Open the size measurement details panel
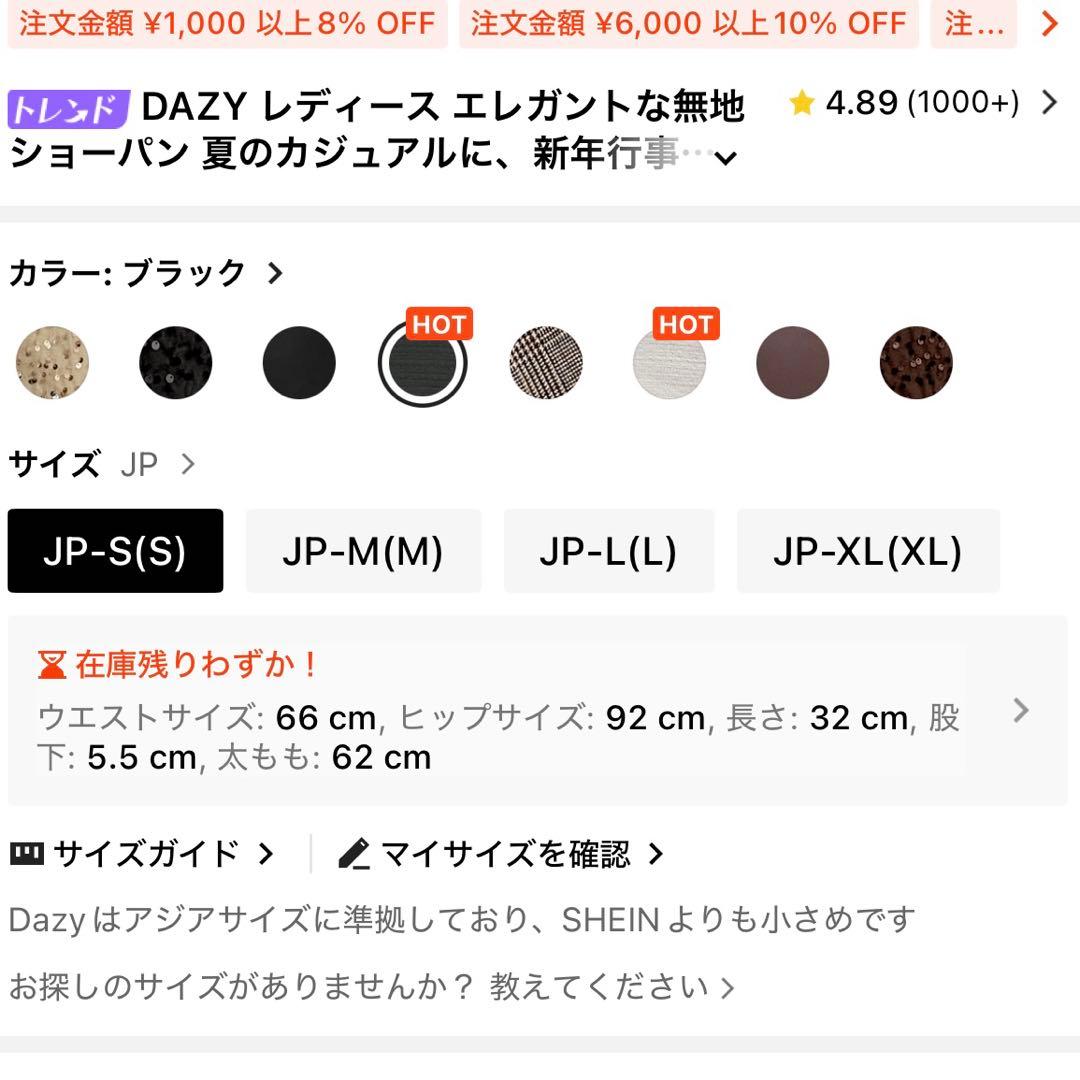Screen dimensions: 1080x1080 click(537, 711)
